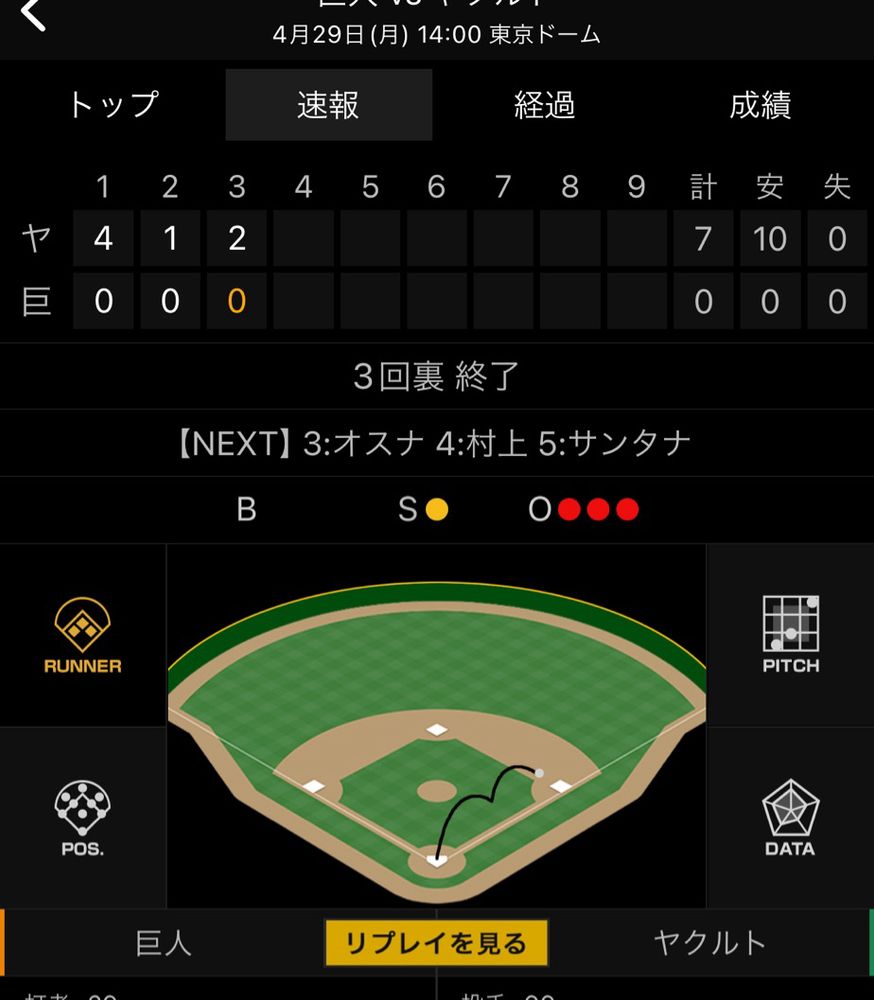Select the 速報 tab
Viewport: 874px width, 1000px height.
pyautogui.click(x=328, y=105)
